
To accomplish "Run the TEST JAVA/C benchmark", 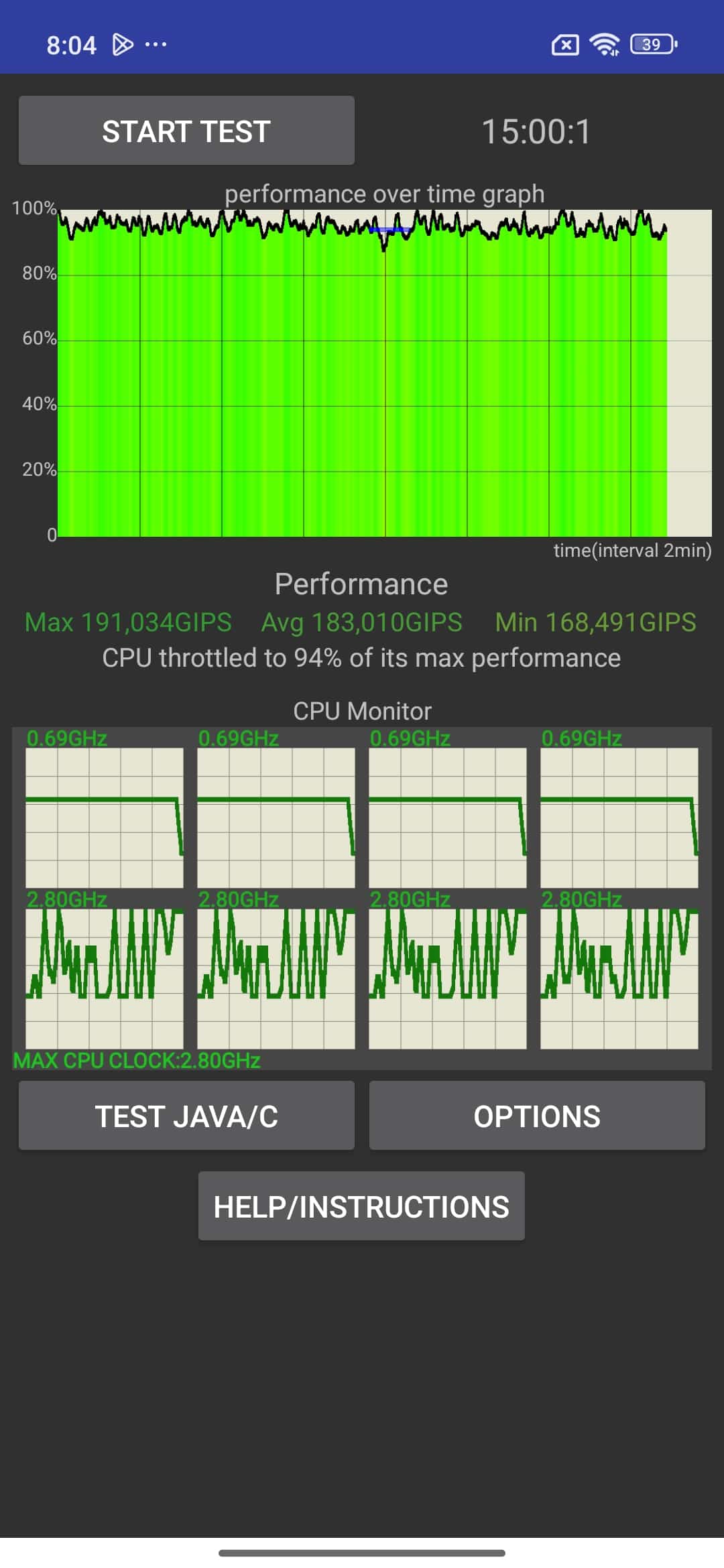I will click(186, 1116).
